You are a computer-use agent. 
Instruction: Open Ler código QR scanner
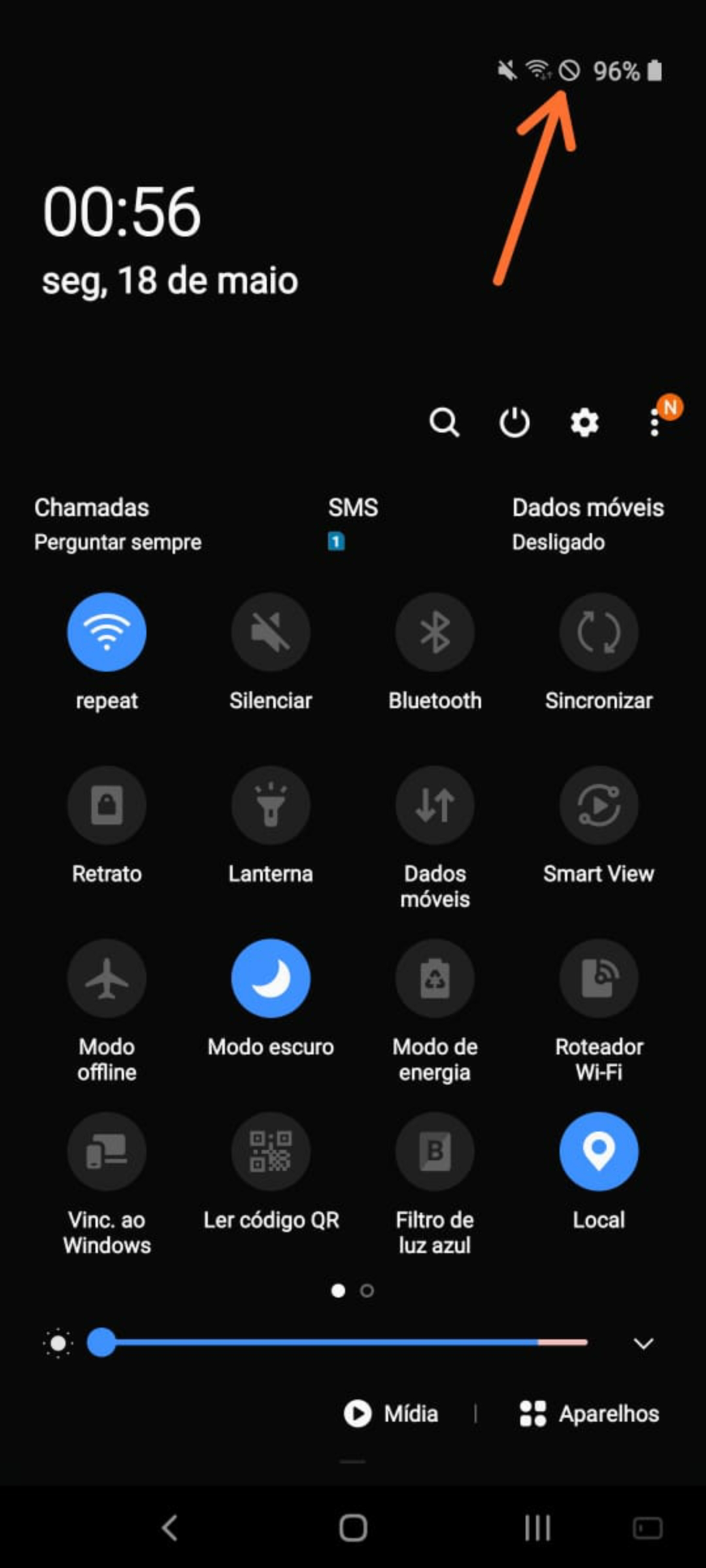tap(271, 1151)
